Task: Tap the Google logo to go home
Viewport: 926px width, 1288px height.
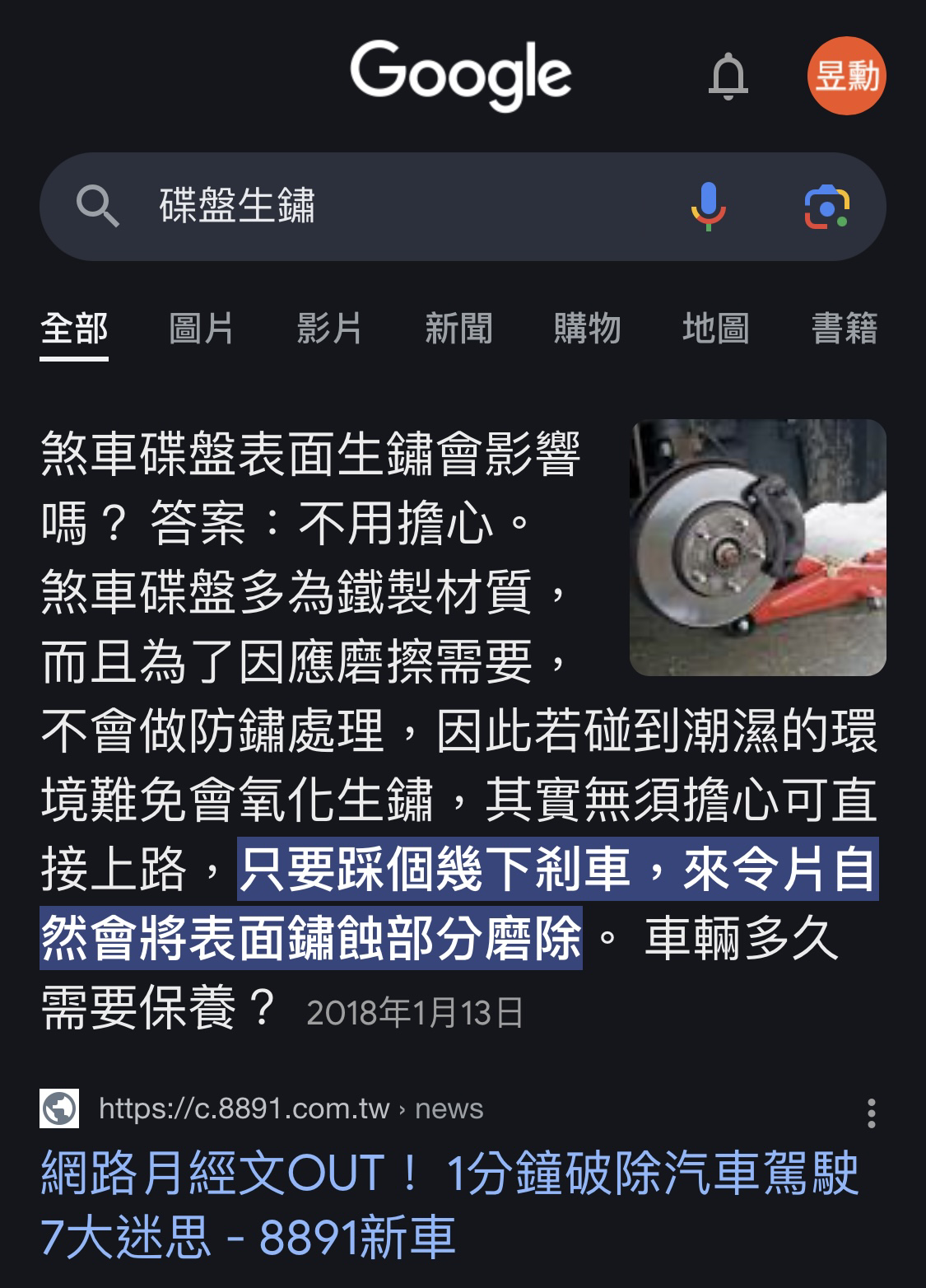Action: pyautogui.click(x=460, y=74)
